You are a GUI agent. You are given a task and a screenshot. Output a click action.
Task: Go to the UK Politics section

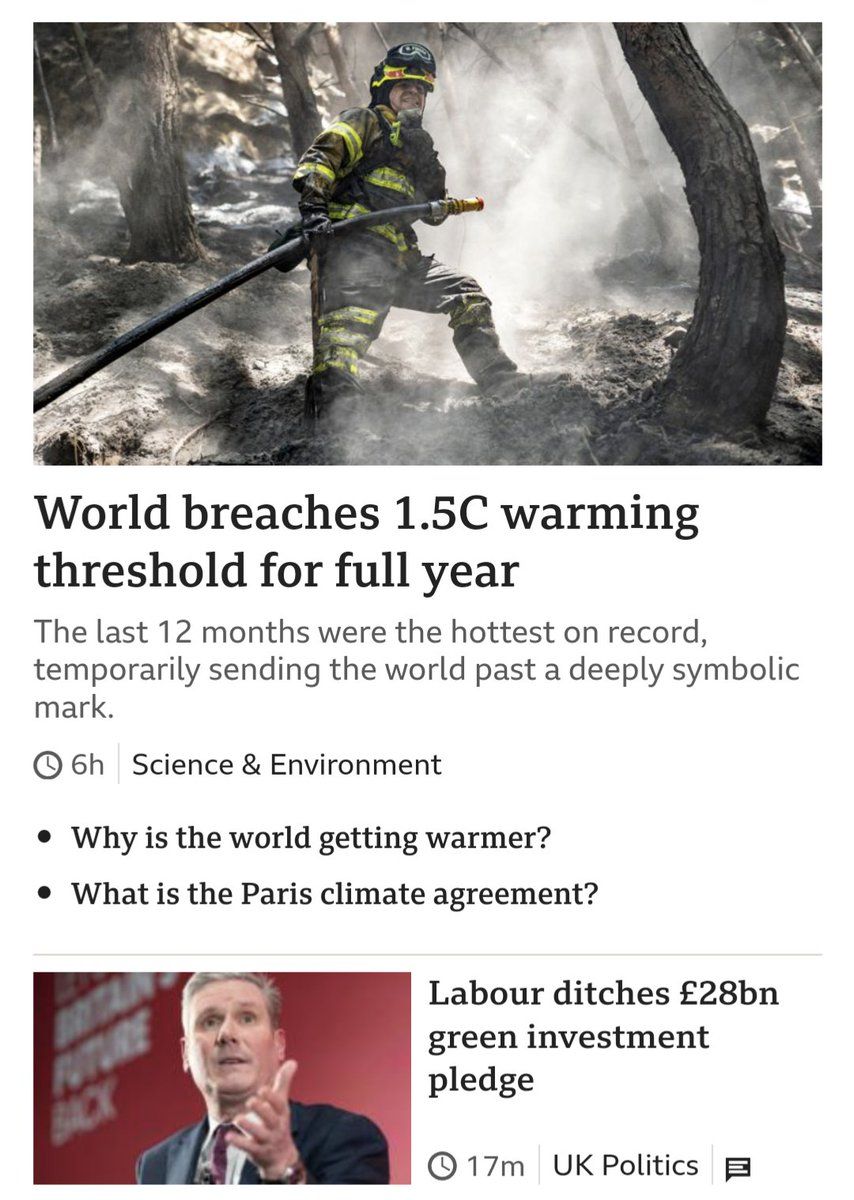625,1165
